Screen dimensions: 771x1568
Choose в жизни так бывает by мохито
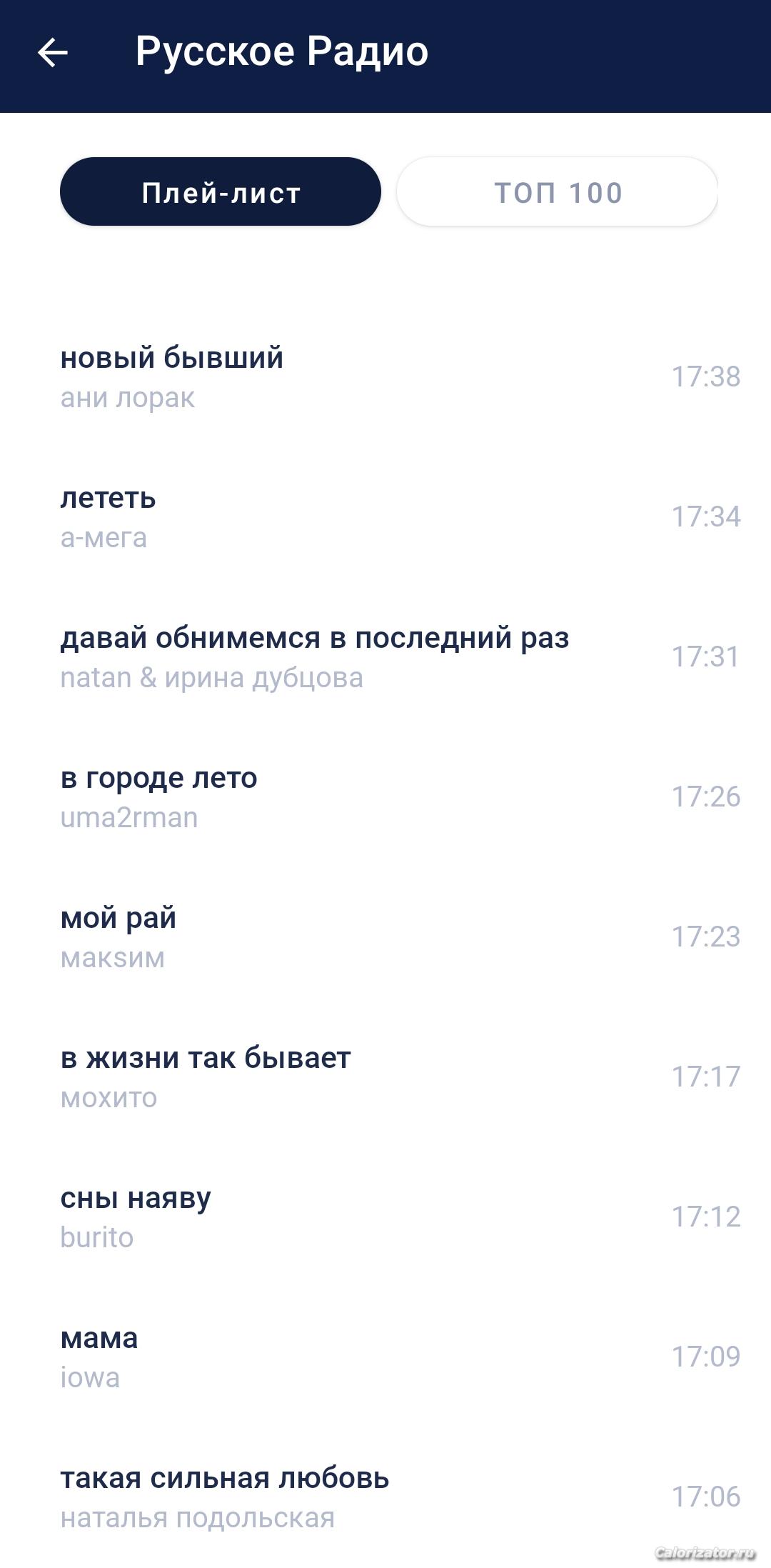[x=385, y=1077]
